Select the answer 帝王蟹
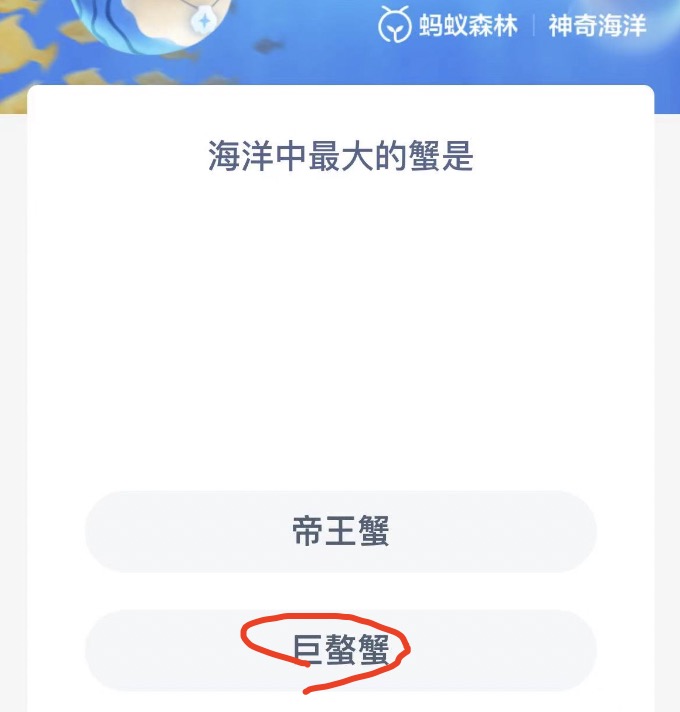 (x=340, y=531)
